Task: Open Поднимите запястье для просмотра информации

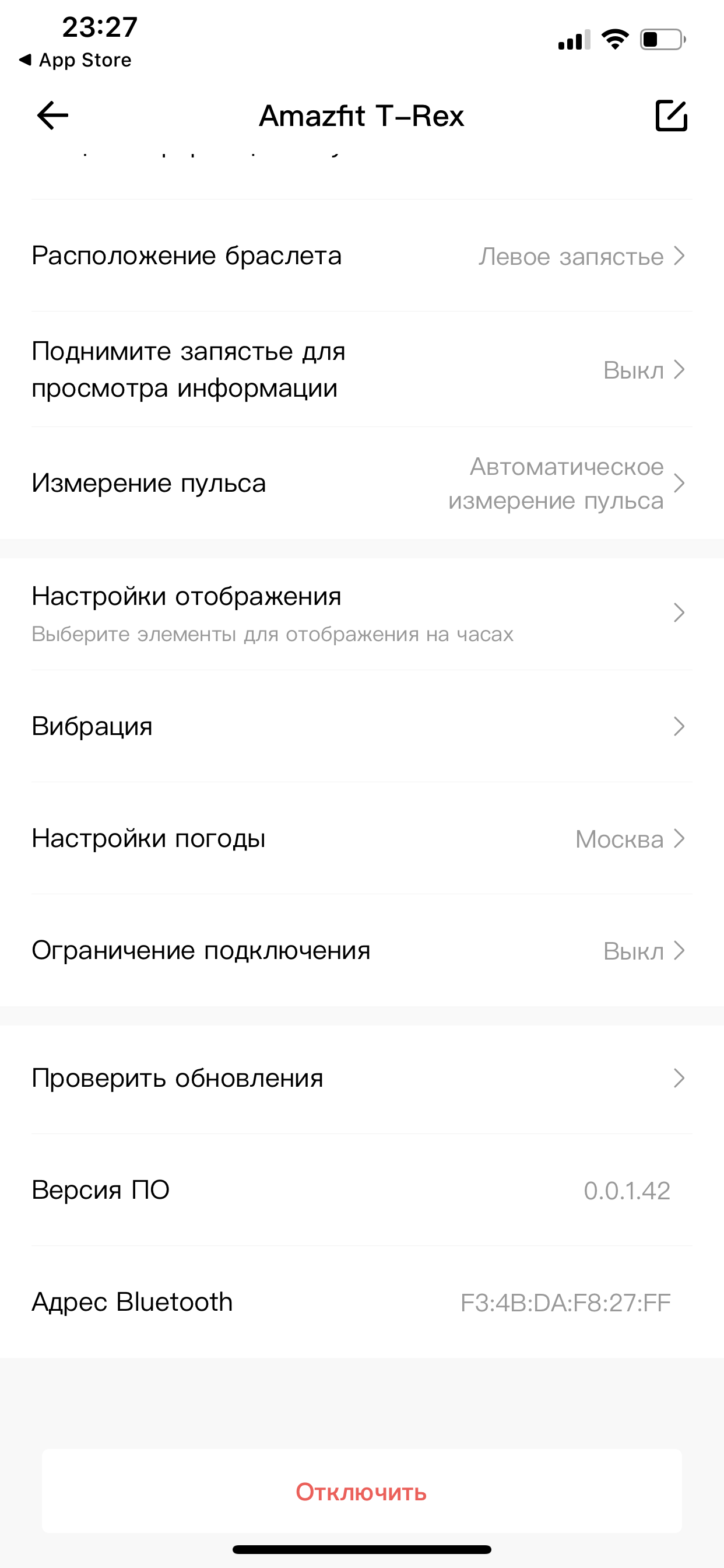Action: (361, 369)
